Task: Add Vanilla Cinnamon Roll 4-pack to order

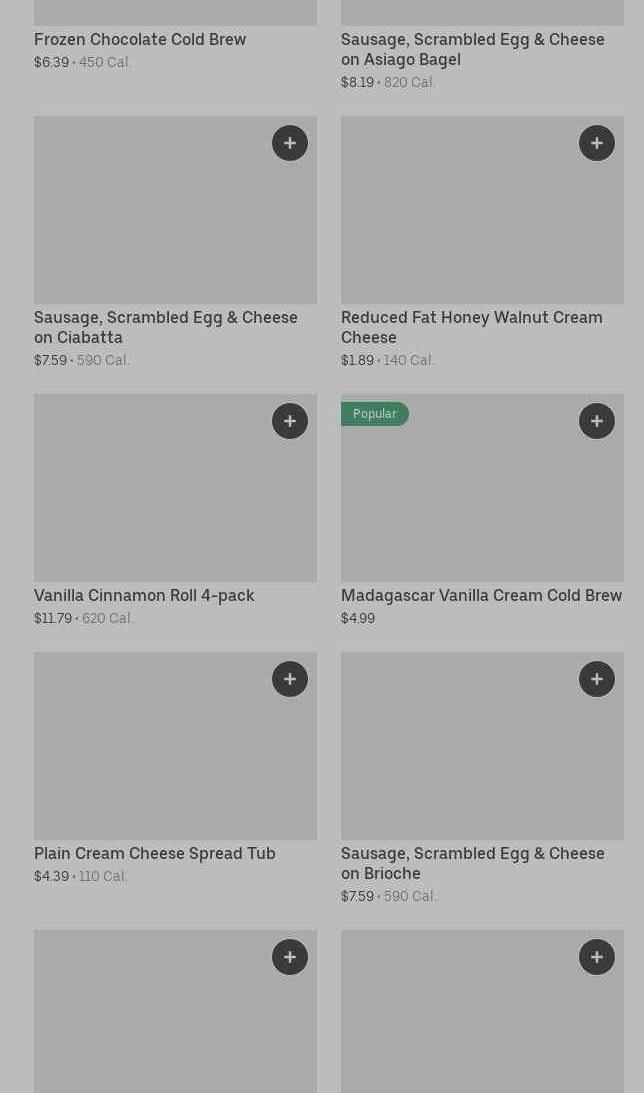Action: [290, 421]
